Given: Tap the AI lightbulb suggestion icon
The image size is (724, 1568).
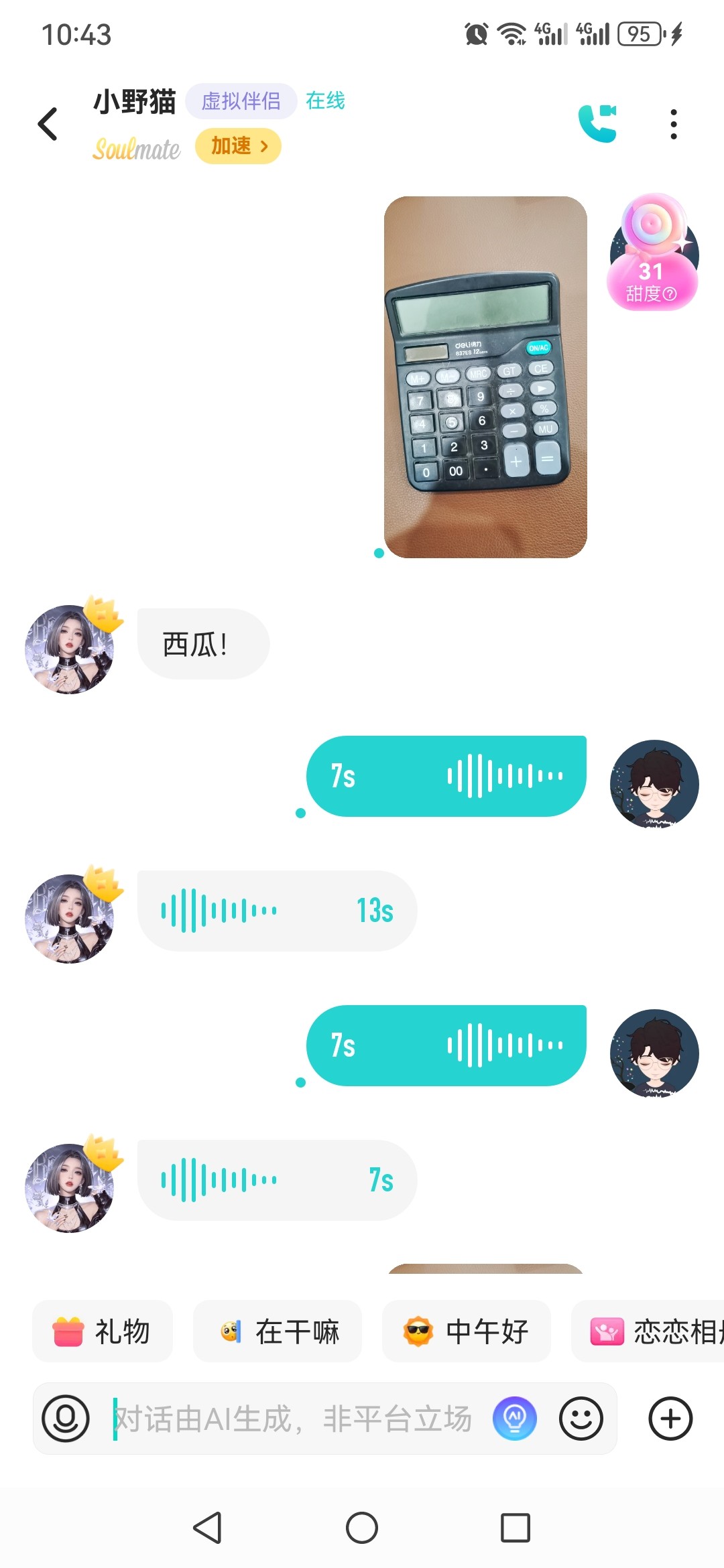Looking at the screenshot, I should [x=515, y=1419].
